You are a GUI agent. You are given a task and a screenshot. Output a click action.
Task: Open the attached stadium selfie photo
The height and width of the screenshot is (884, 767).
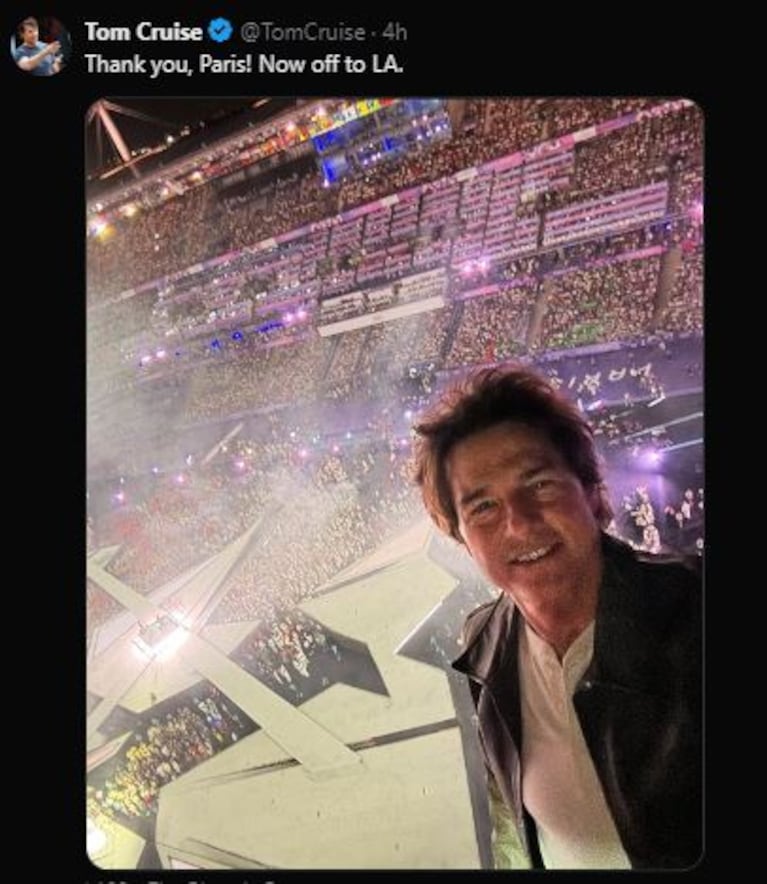point(394,482)
